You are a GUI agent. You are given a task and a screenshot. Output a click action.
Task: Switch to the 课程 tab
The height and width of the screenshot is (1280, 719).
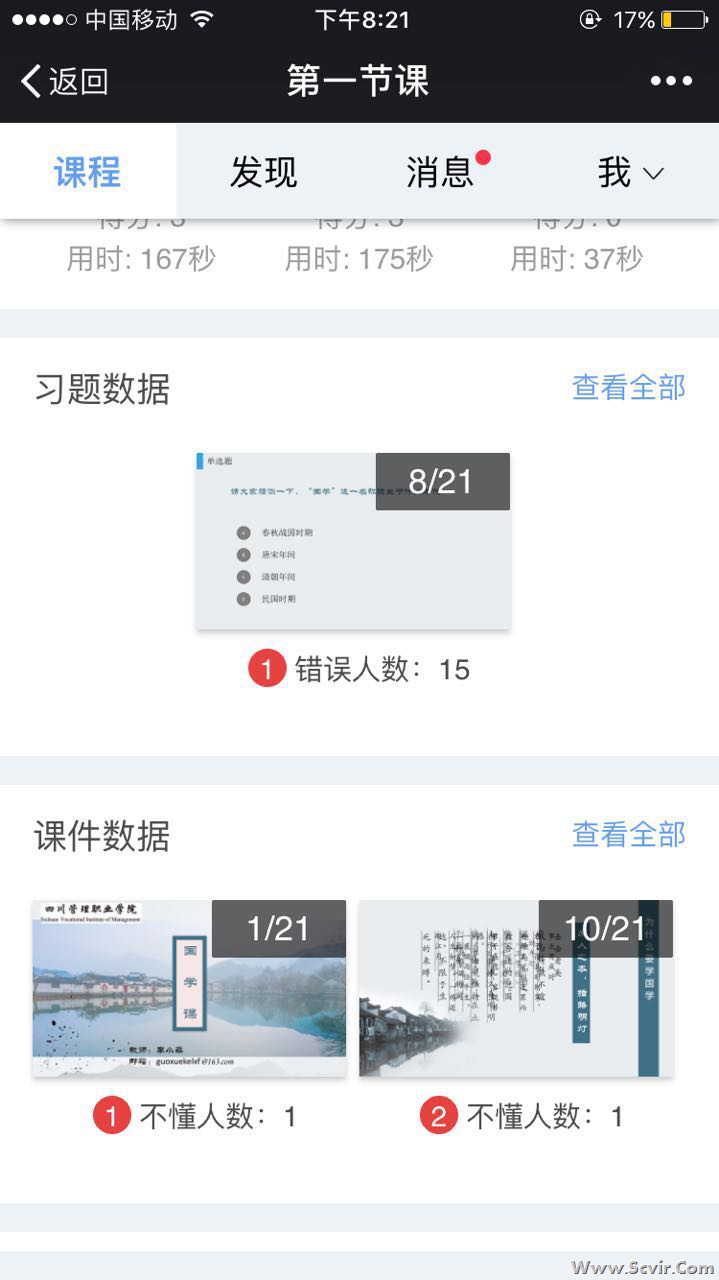coord(87,172)
